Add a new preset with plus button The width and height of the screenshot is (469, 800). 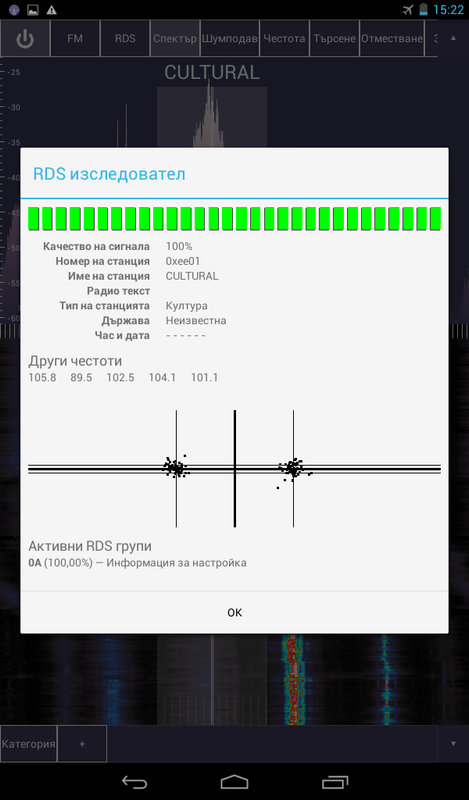(82, 744)
